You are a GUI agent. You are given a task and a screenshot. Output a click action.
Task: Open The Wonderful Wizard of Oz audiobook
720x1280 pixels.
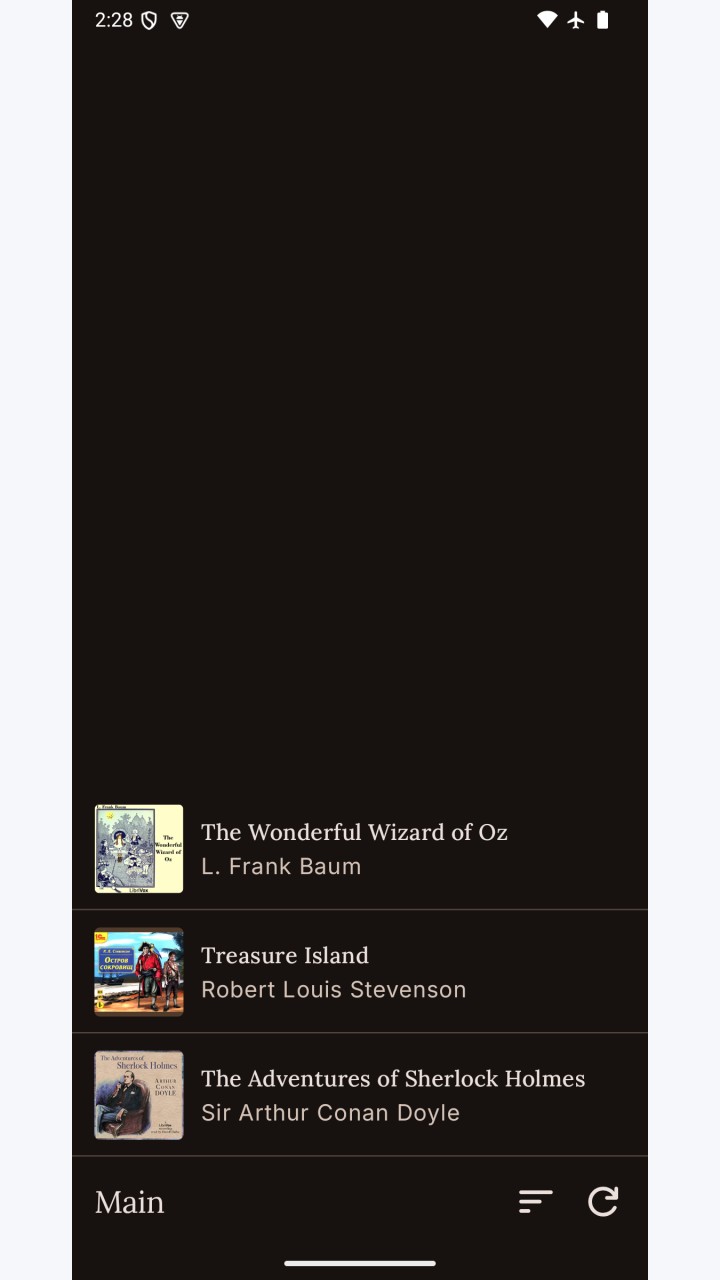360,849
